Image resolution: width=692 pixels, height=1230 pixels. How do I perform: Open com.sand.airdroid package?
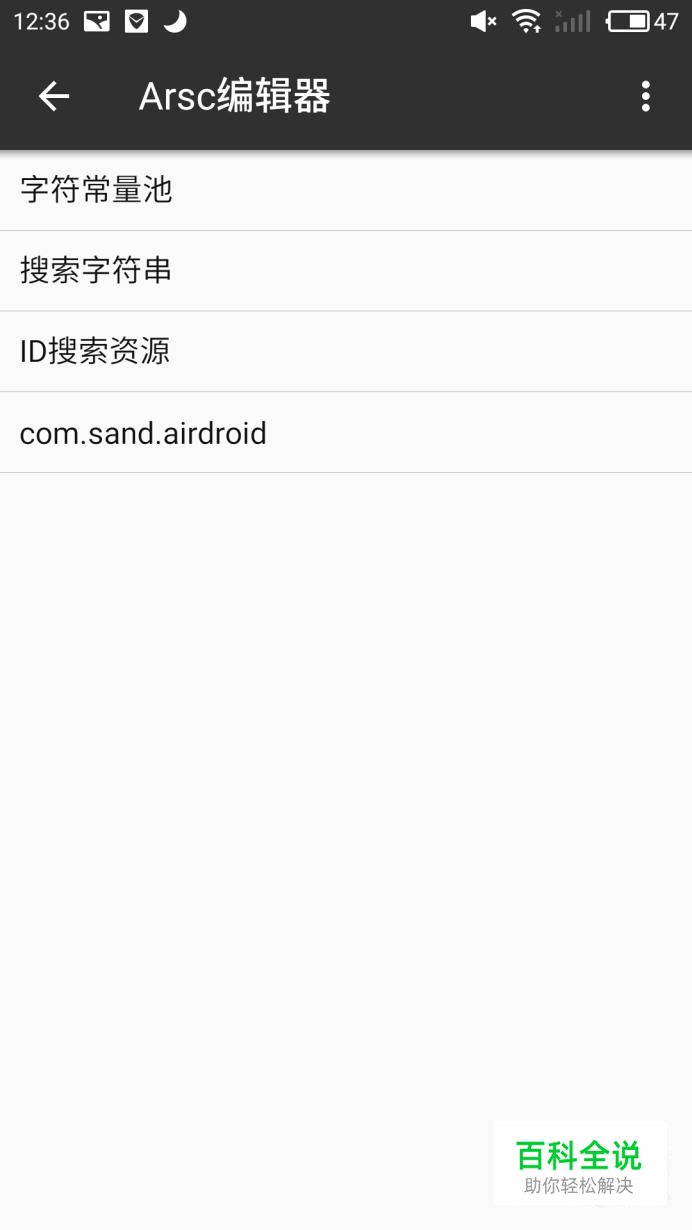click(346, 433)
